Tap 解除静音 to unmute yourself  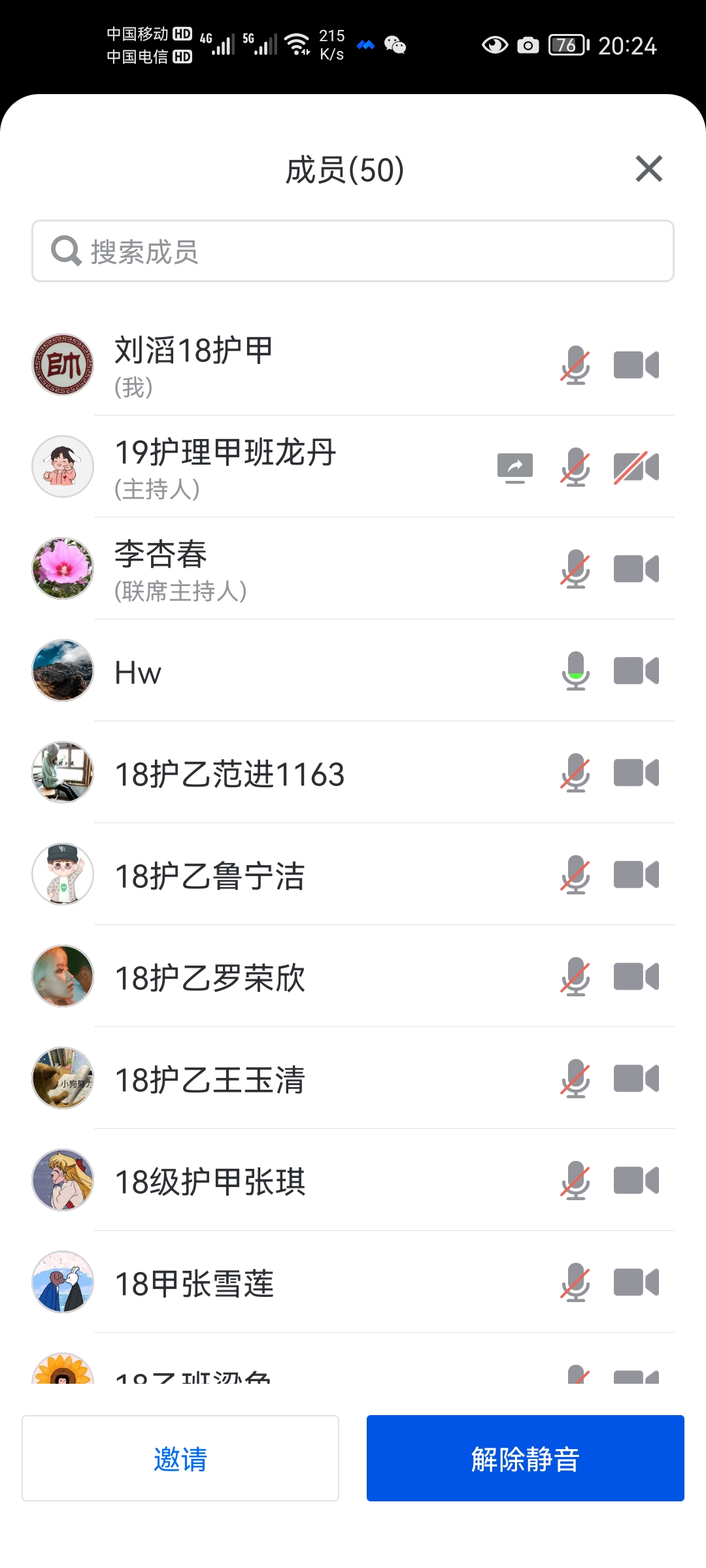click(525, 1458)
